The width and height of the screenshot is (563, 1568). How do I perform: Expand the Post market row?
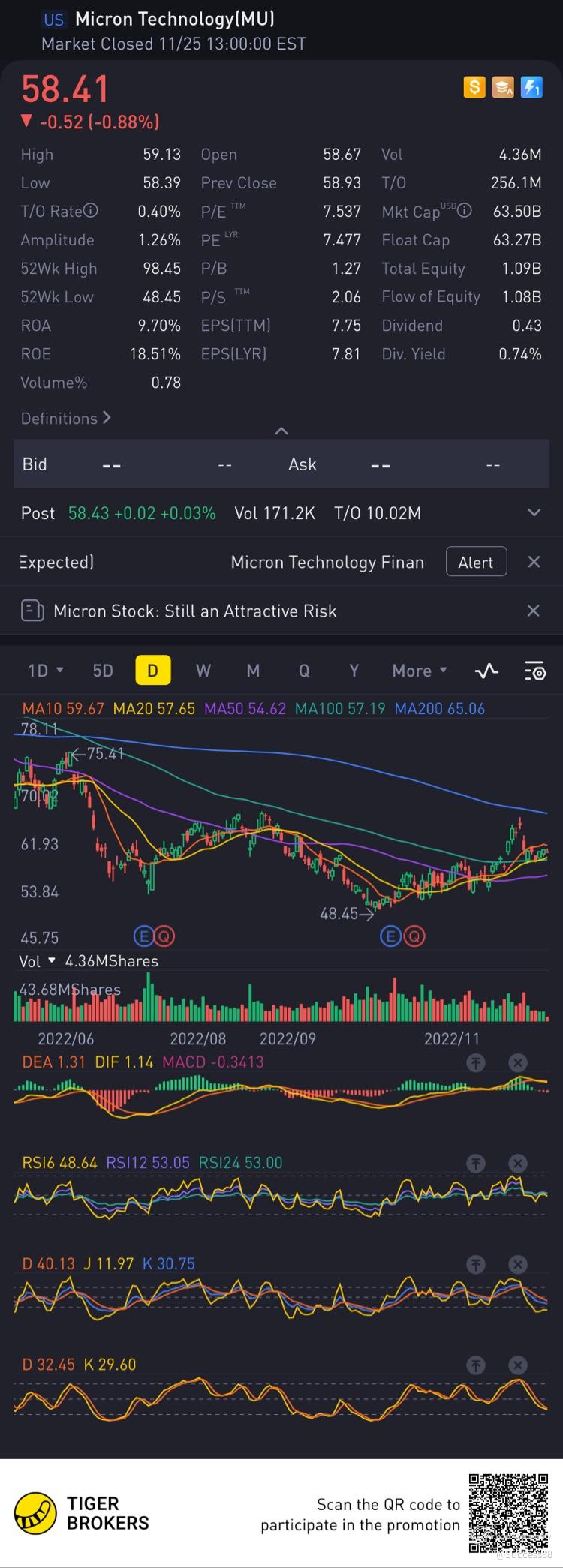(534, 513)
